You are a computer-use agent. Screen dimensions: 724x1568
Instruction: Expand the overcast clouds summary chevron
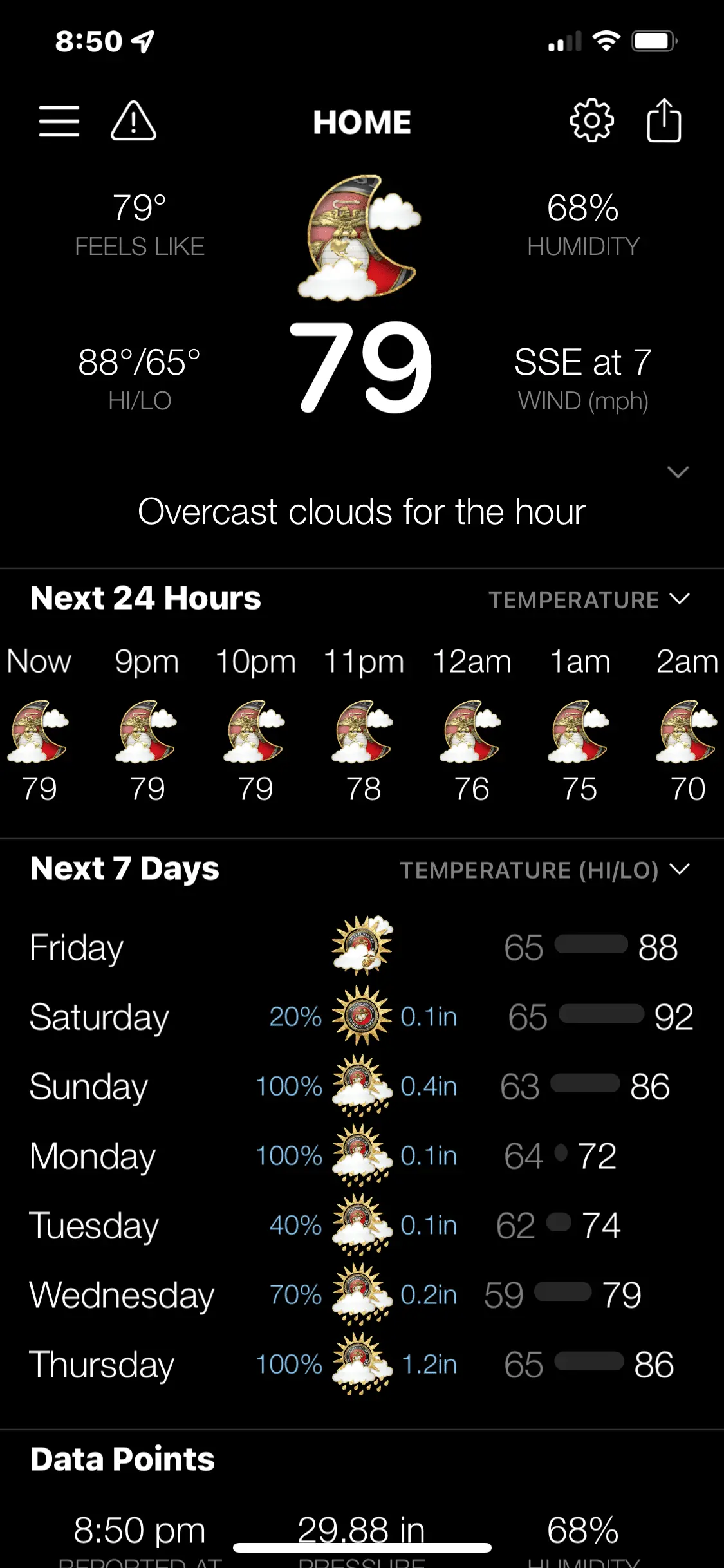678,472
